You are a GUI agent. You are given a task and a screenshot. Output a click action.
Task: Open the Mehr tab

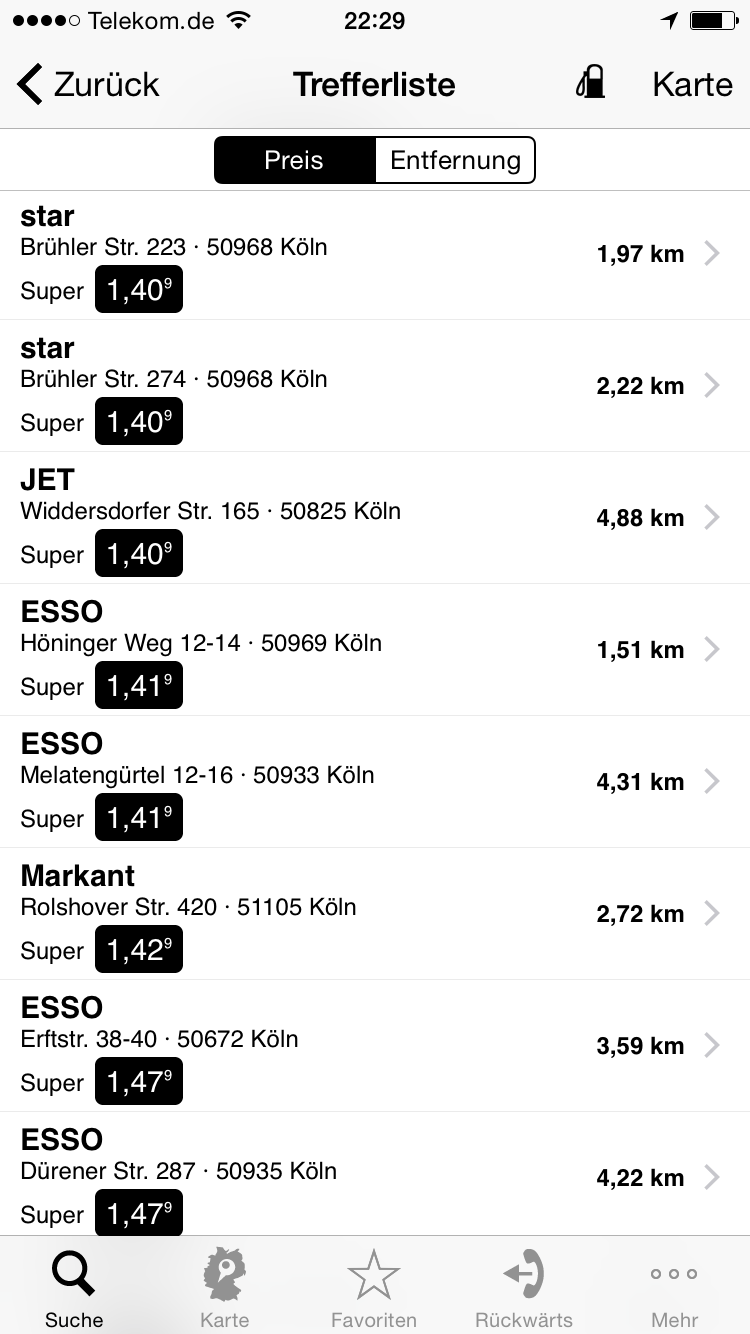[674, 1288]
